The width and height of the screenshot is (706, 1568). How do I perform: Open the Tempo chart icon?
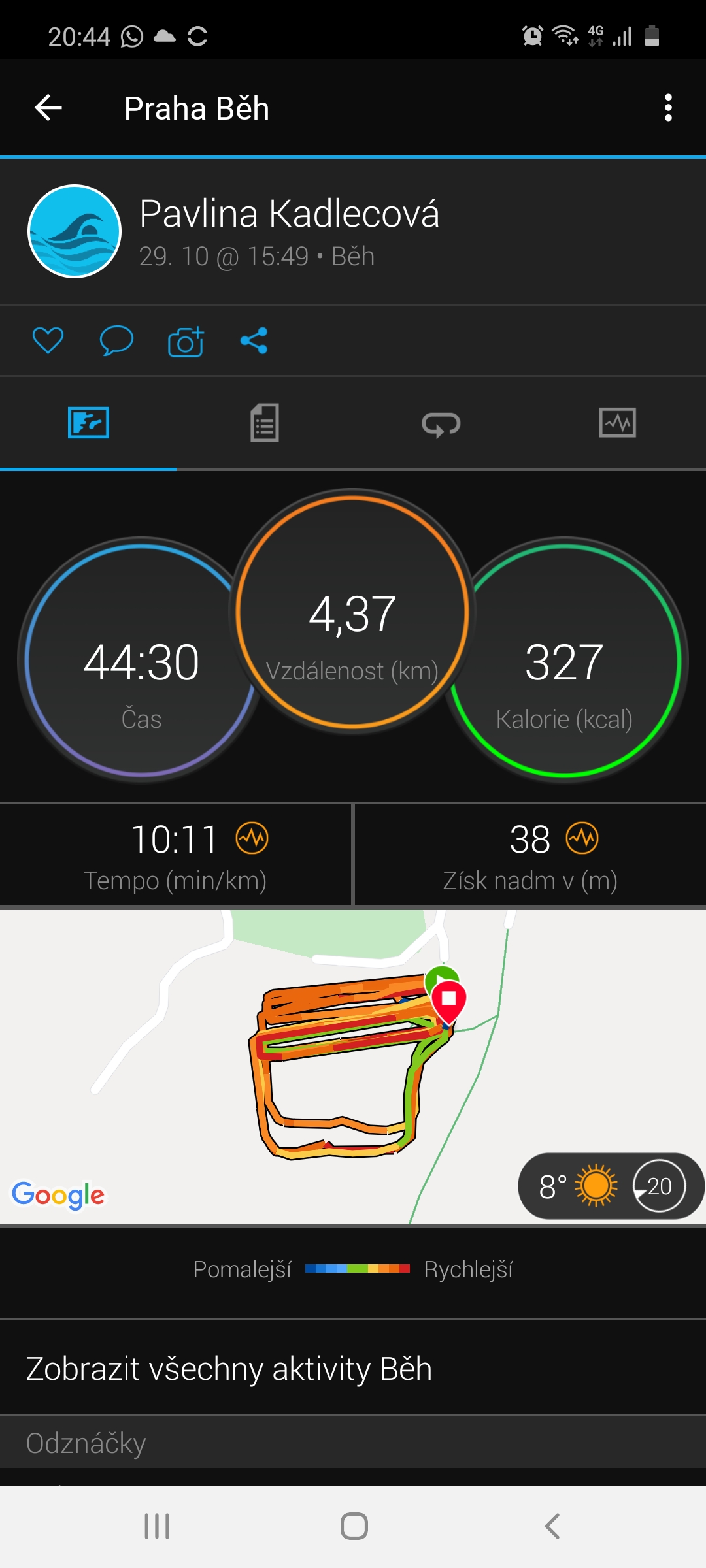pyautogui.click(x=252, y=838)
